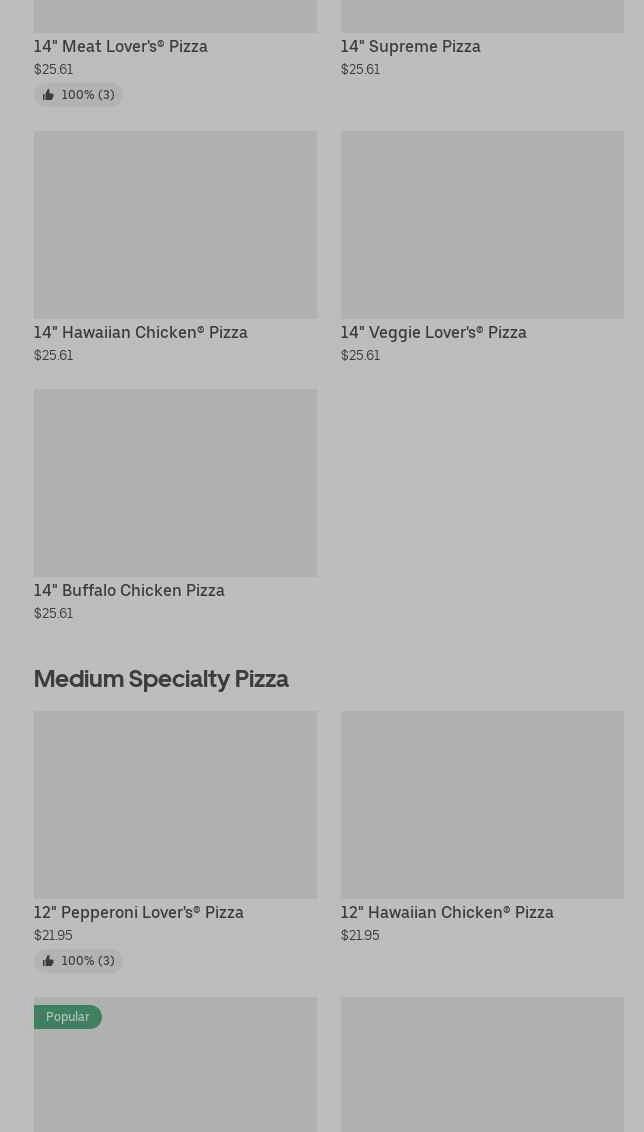Select the 14" Supreme Pizza card

tap(410, 46)
